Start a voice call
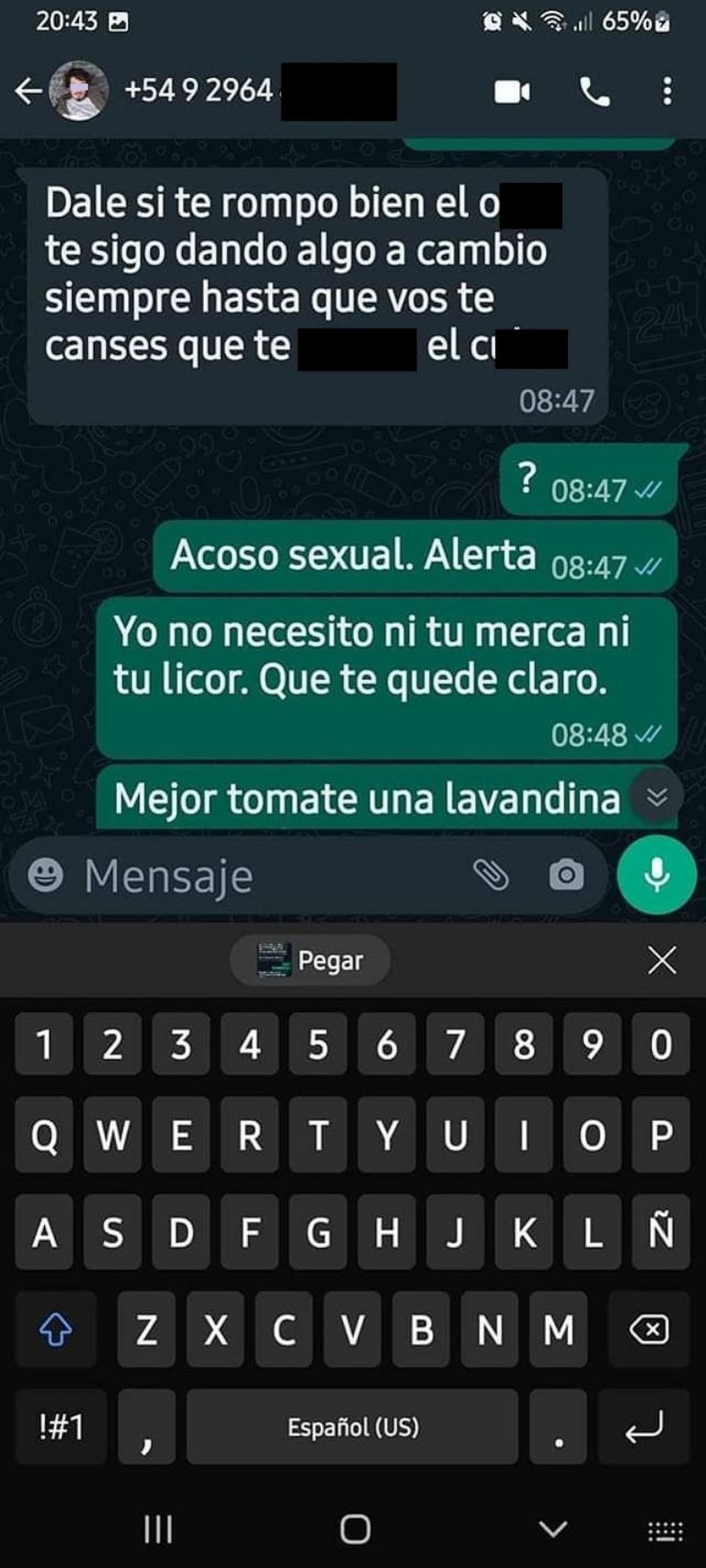 point(594,92)
